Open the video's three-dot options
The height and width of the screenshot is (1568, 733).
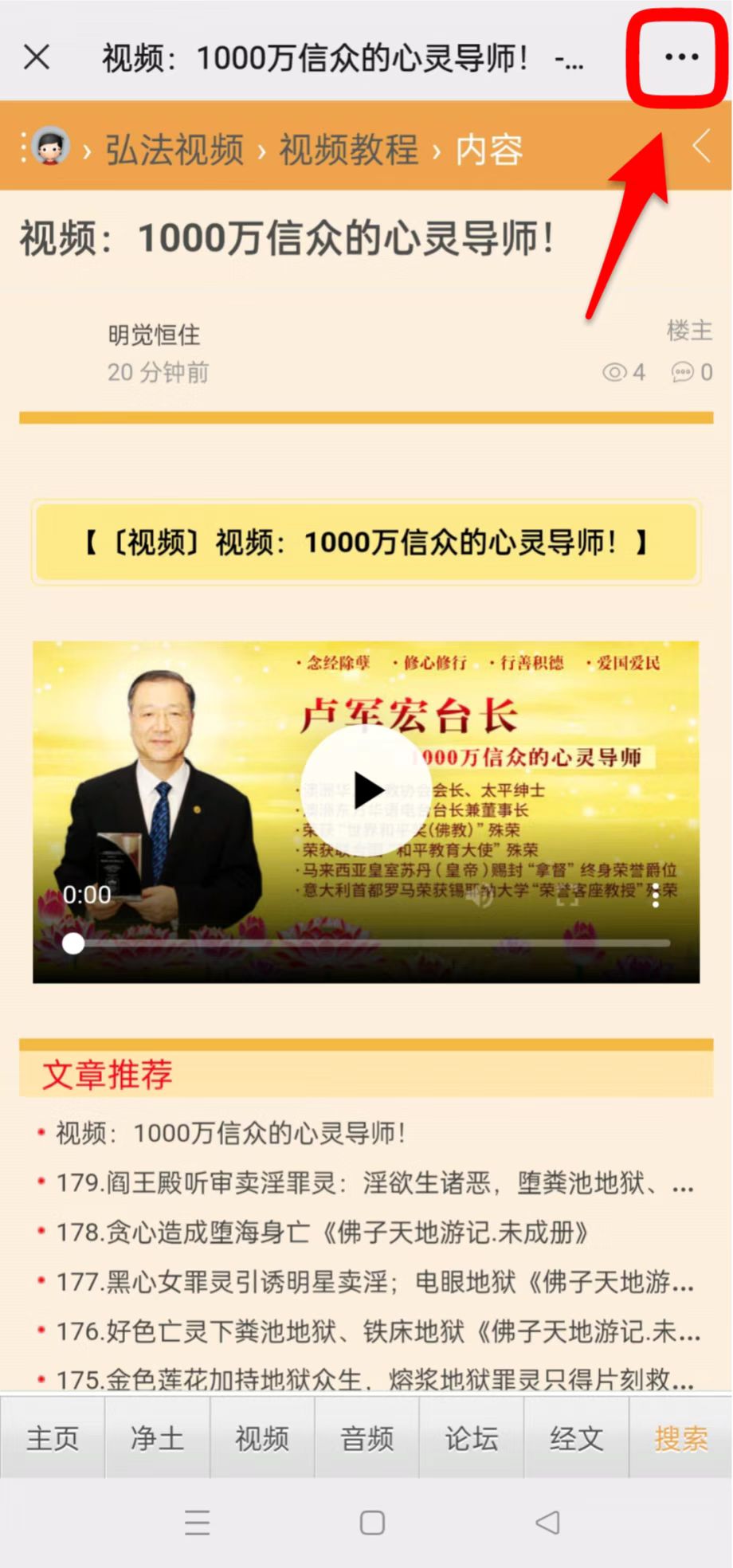(656, 896)
